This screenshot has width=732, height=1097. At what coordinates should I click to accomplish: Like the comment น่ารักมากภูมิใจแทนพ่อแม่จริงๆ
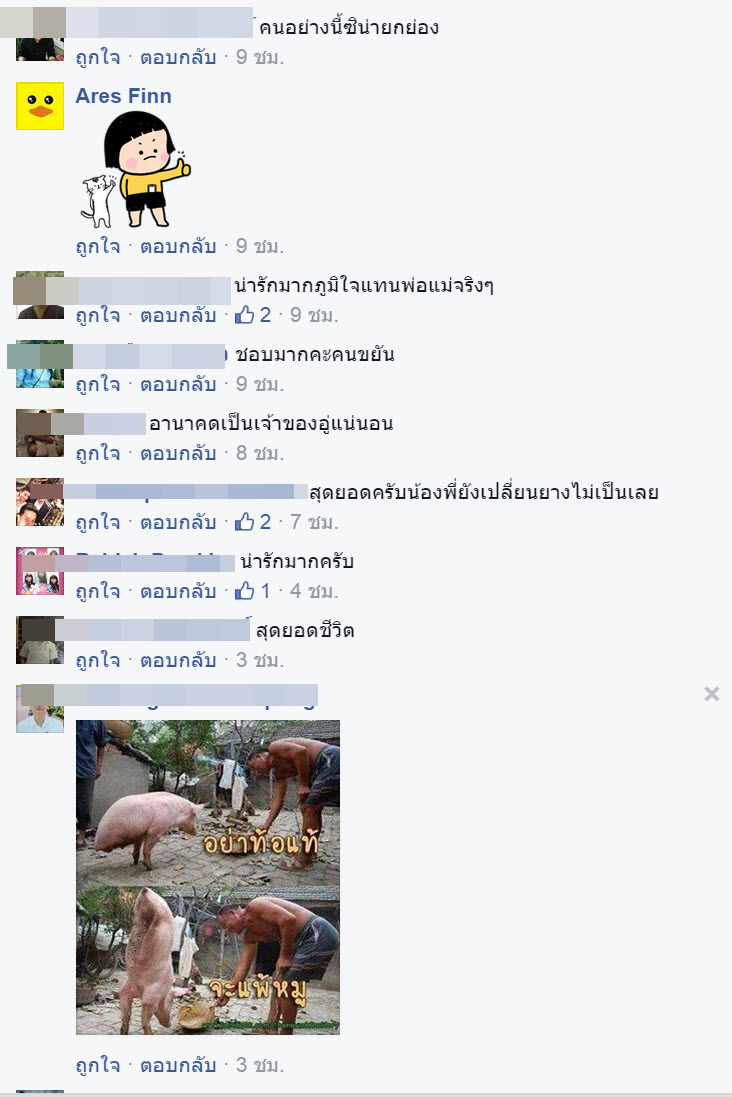97,315
